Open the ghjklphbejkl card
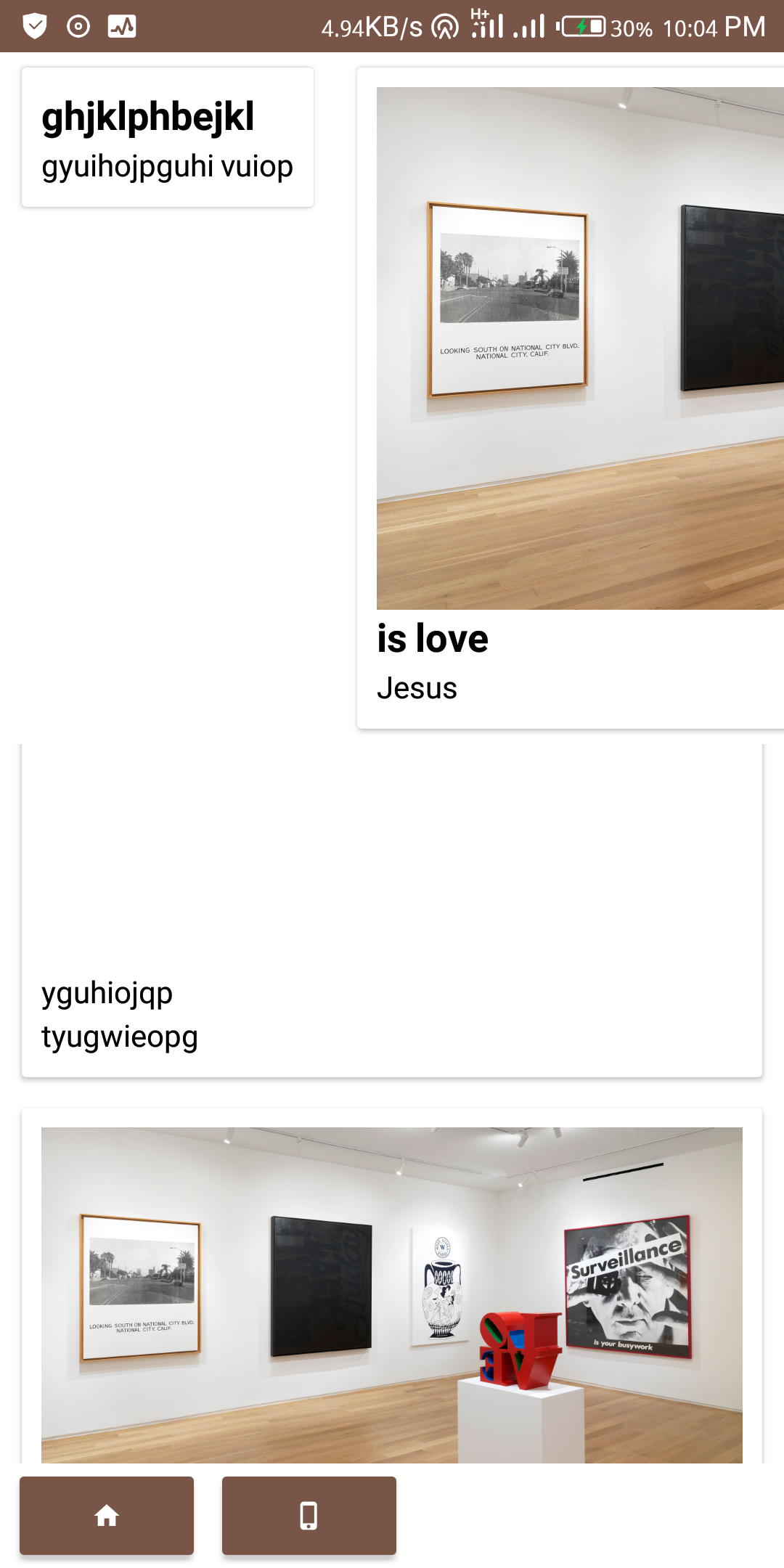Image resolution: width=784 pixels, height=1568 pixels. [x=168, y=137]
